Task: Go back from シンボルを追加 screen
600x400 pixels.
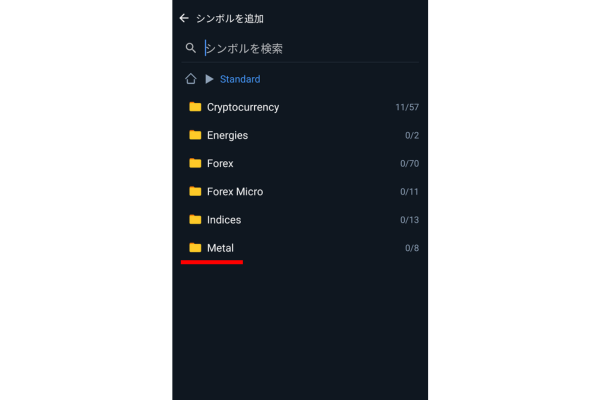Action: coord(184,18)
